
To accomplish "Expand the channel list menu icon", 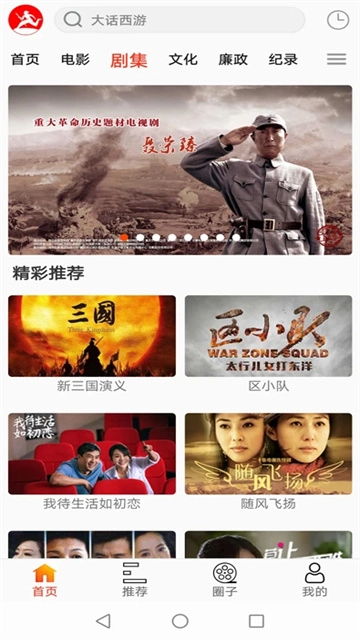I will pyautogui.click(x=336, y=60).
